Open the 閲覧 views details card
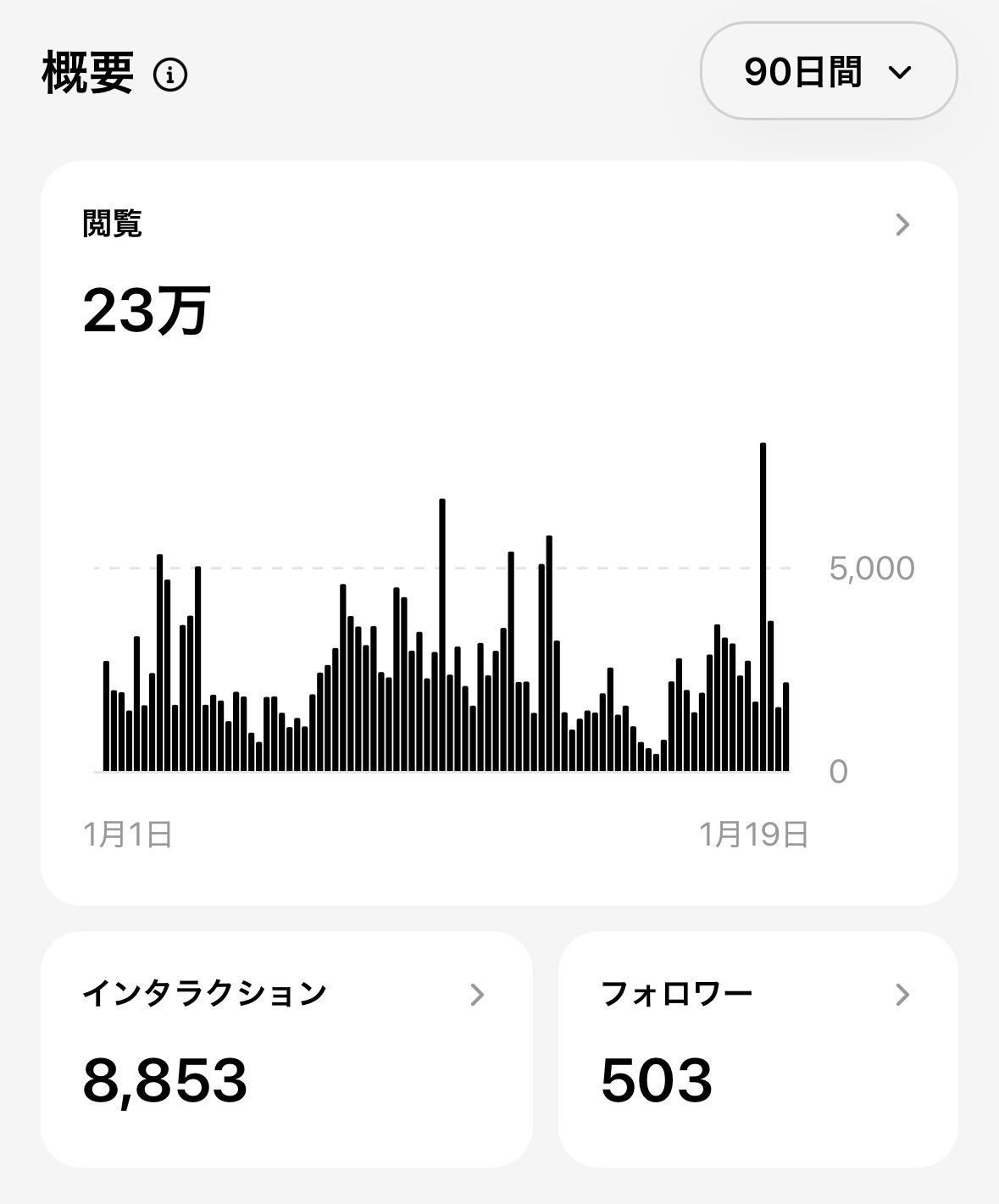This screenshot has width=999, height=1204. point(902,225)
